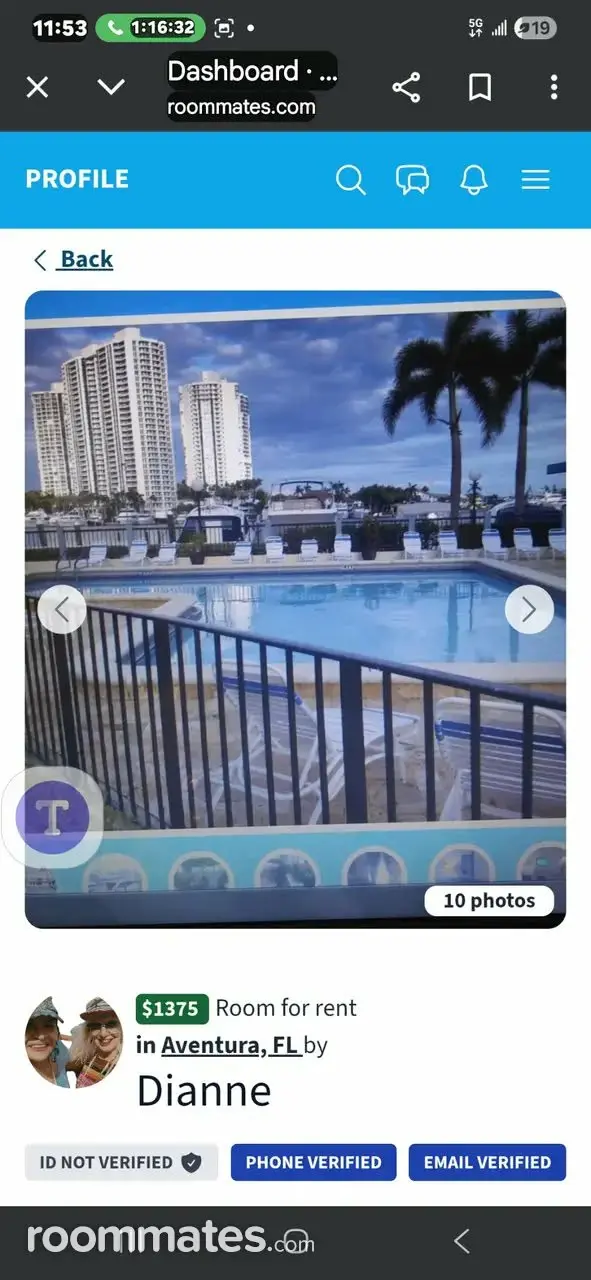
Task: Open the hamburger menu
Action: click(x=536, y=180)
